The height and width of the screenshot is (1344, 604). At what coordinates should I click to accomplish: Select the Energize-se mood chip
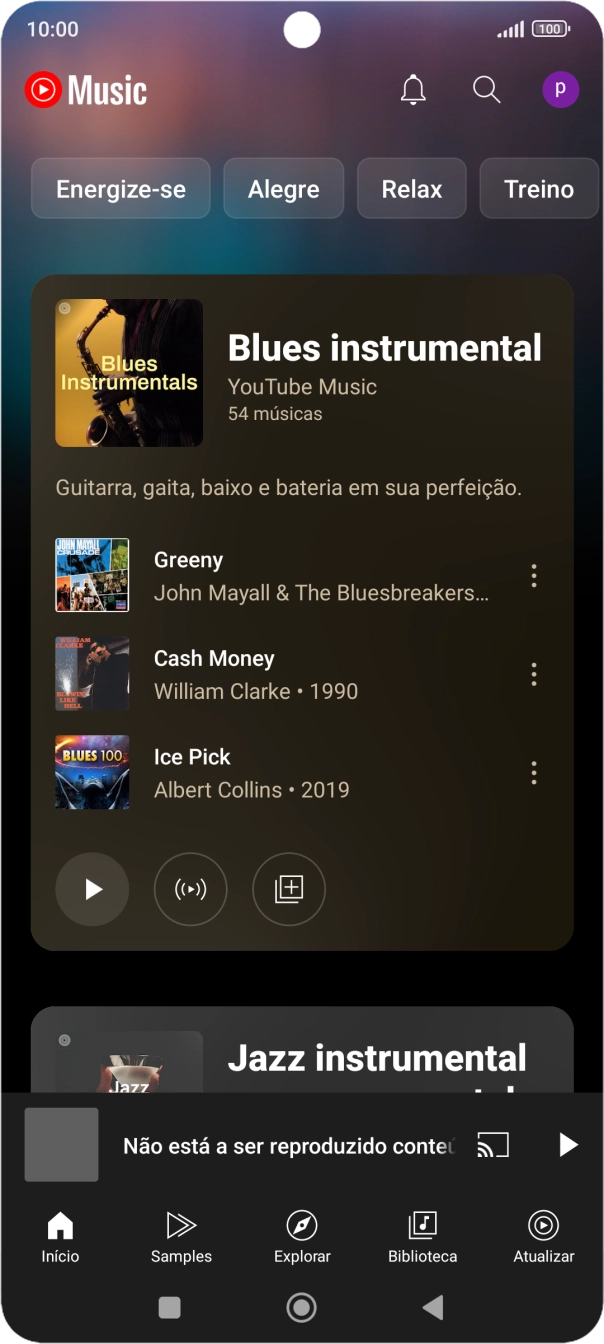[121, 189]
